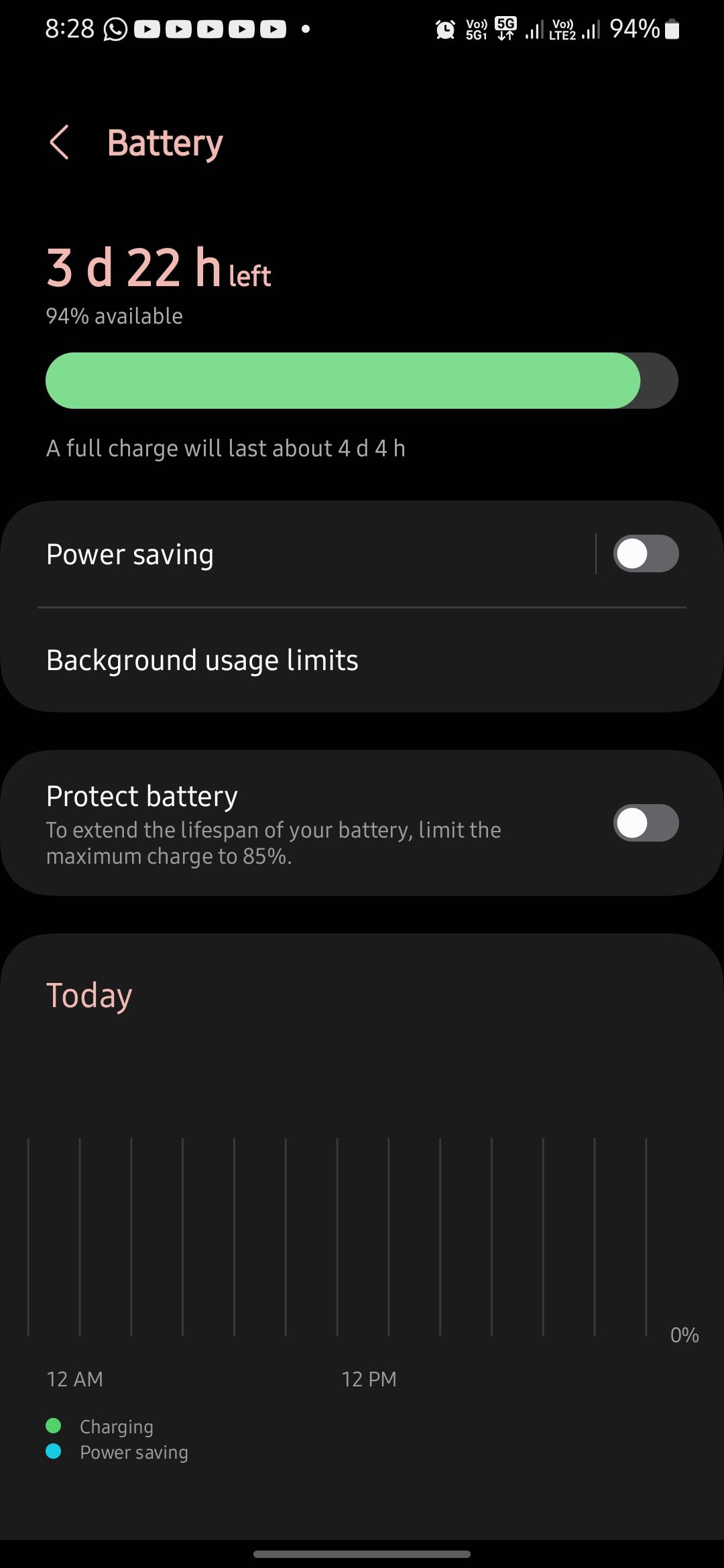This screenshot has height=1568, width=724.
Task: Tap the Battery page title
Action: pos(165,142)
